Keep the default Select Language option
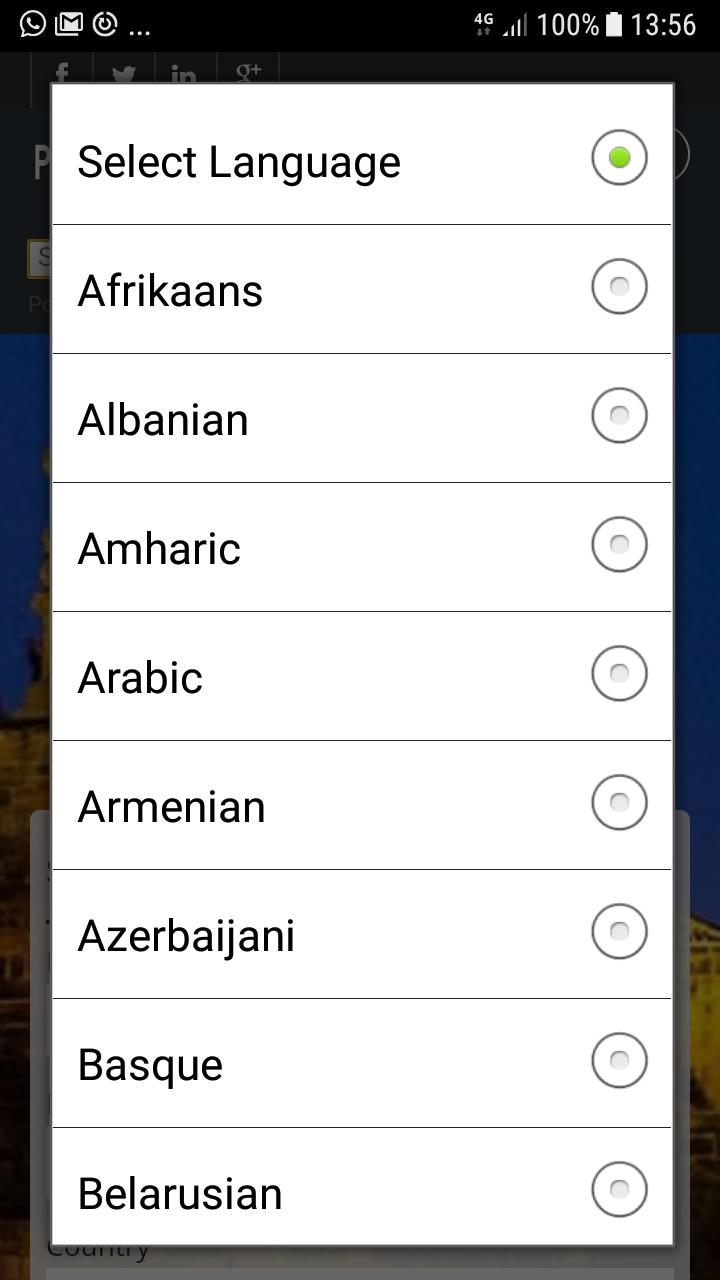The image size is (720, 1280). coord(361,160)
